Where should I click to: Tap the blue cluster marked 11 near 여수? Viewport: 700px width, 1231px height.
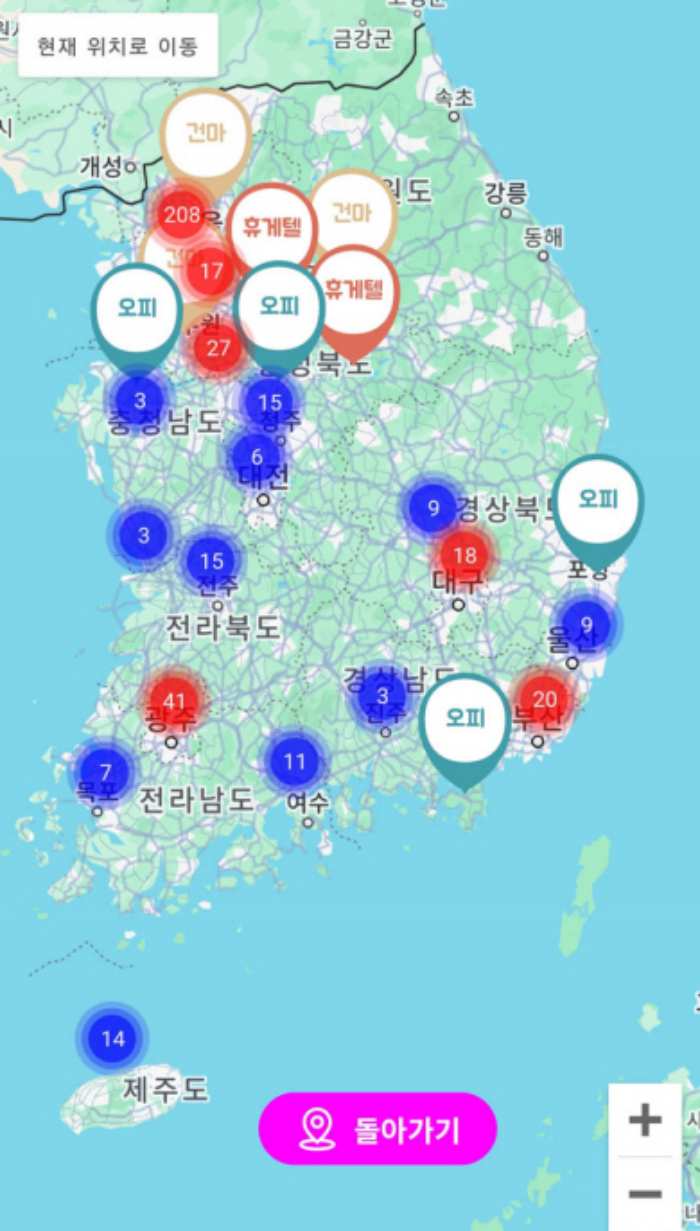click(294, 762)
